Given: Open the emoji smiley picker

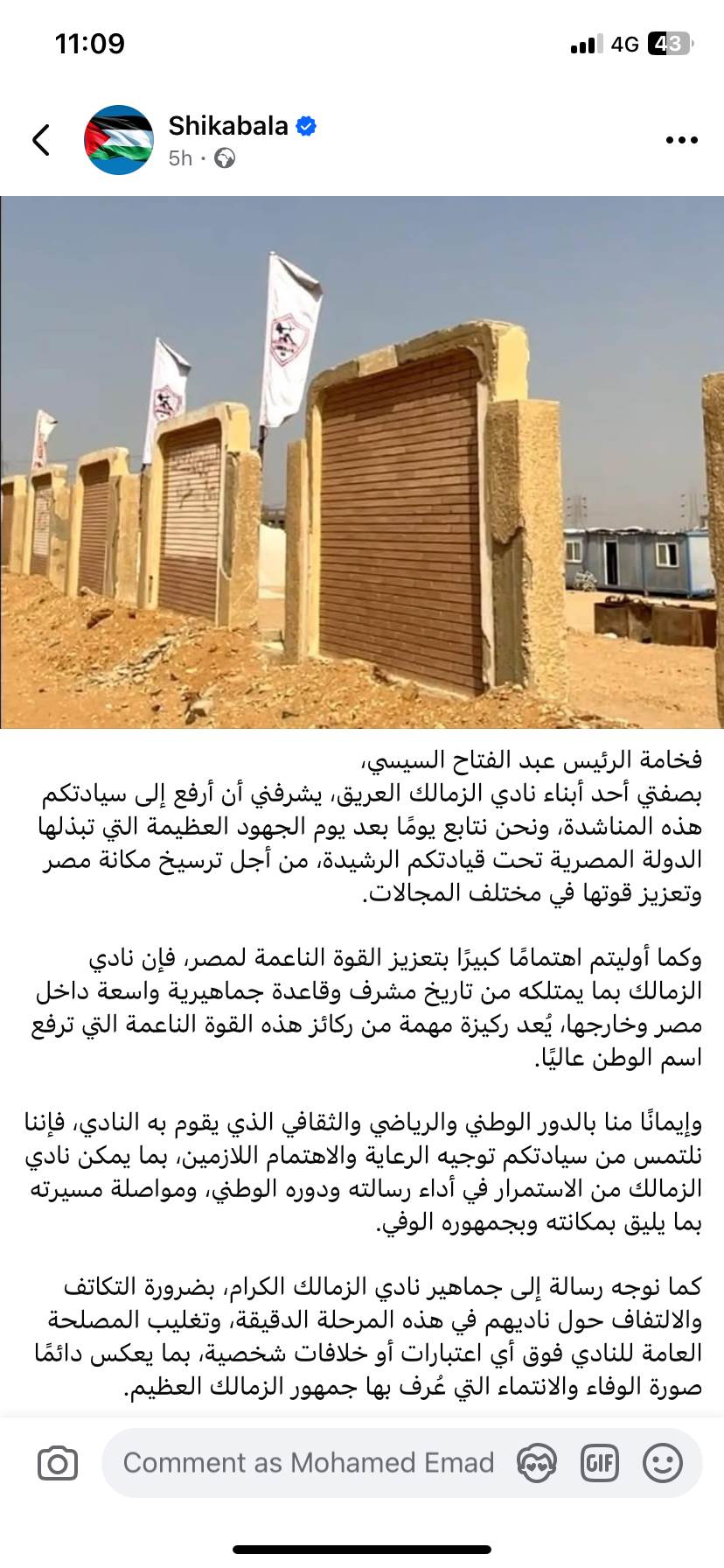Looking at the screenshot, I should (663, 1463).
